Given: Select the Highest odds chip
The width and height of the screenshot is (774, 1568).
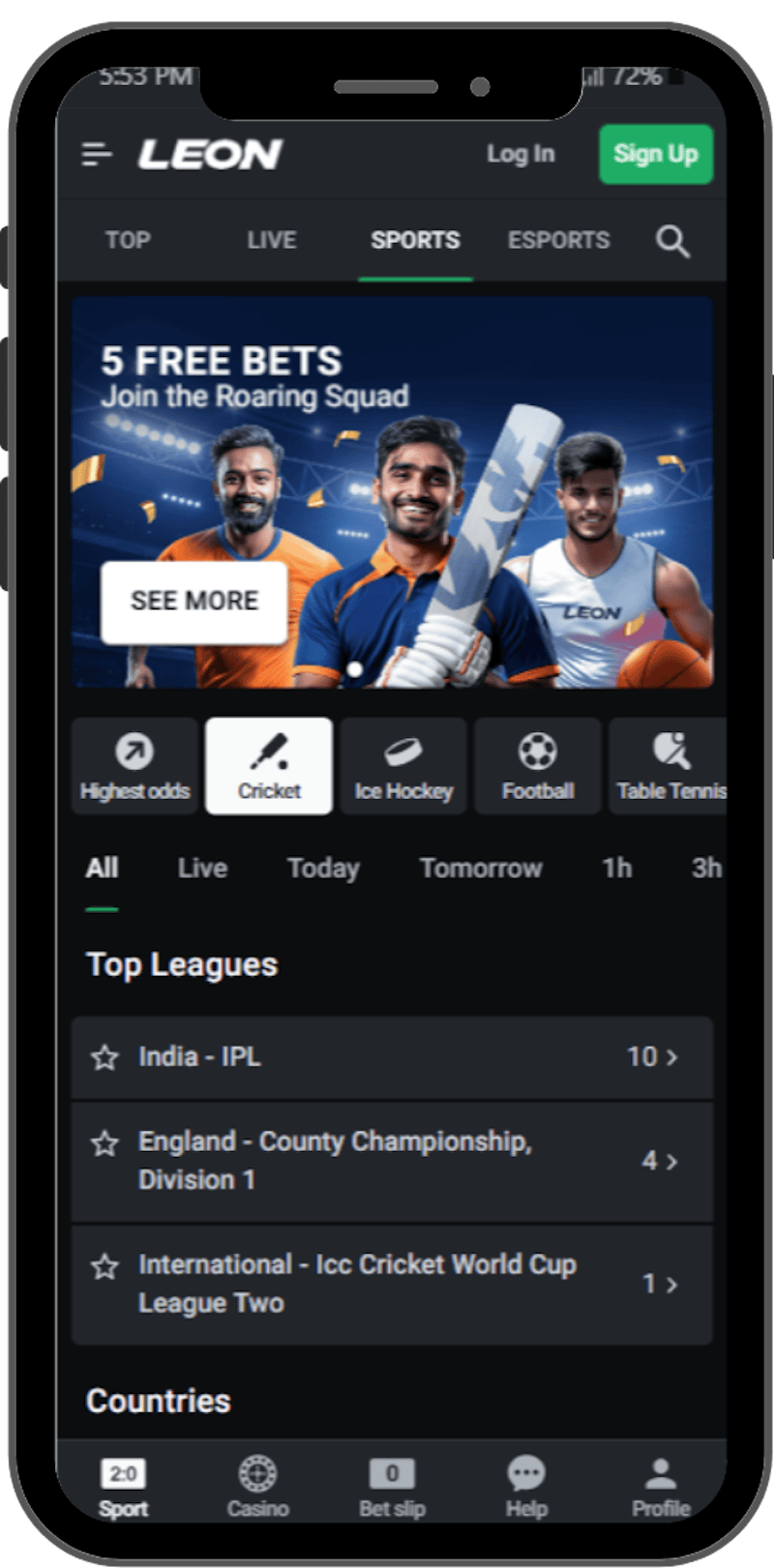Looking at the screenshot, I should (x=134, y=766).
